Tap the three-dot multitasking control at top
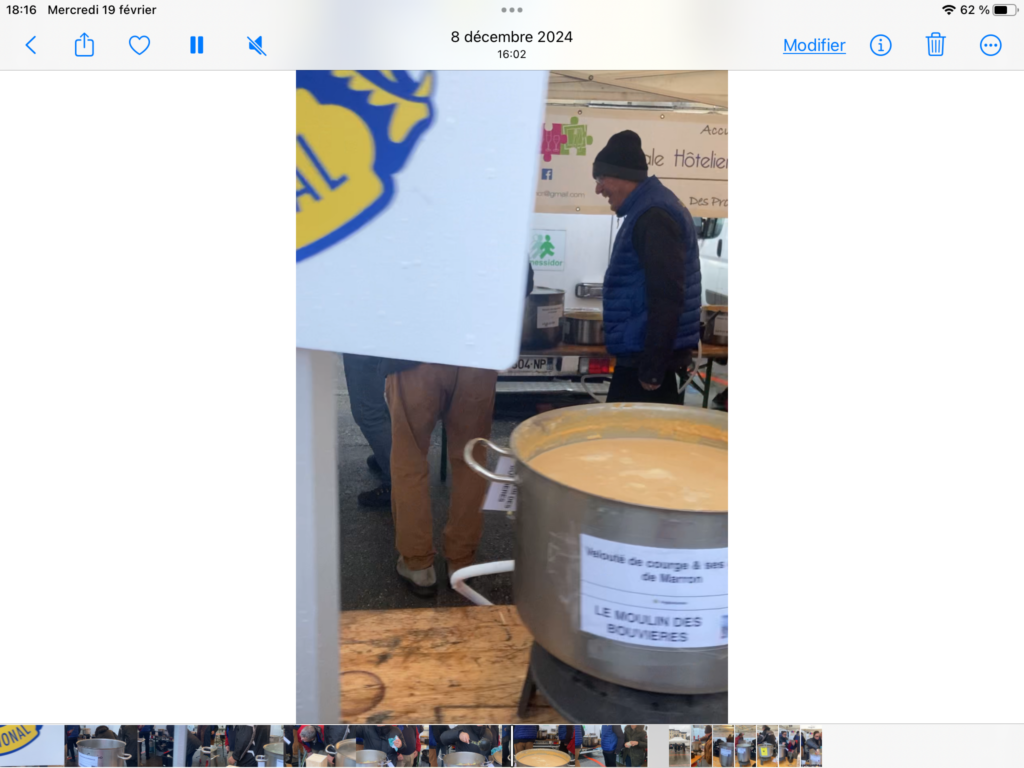The height and width of the screenshot is (768, 1024). [x=512, y=10]
